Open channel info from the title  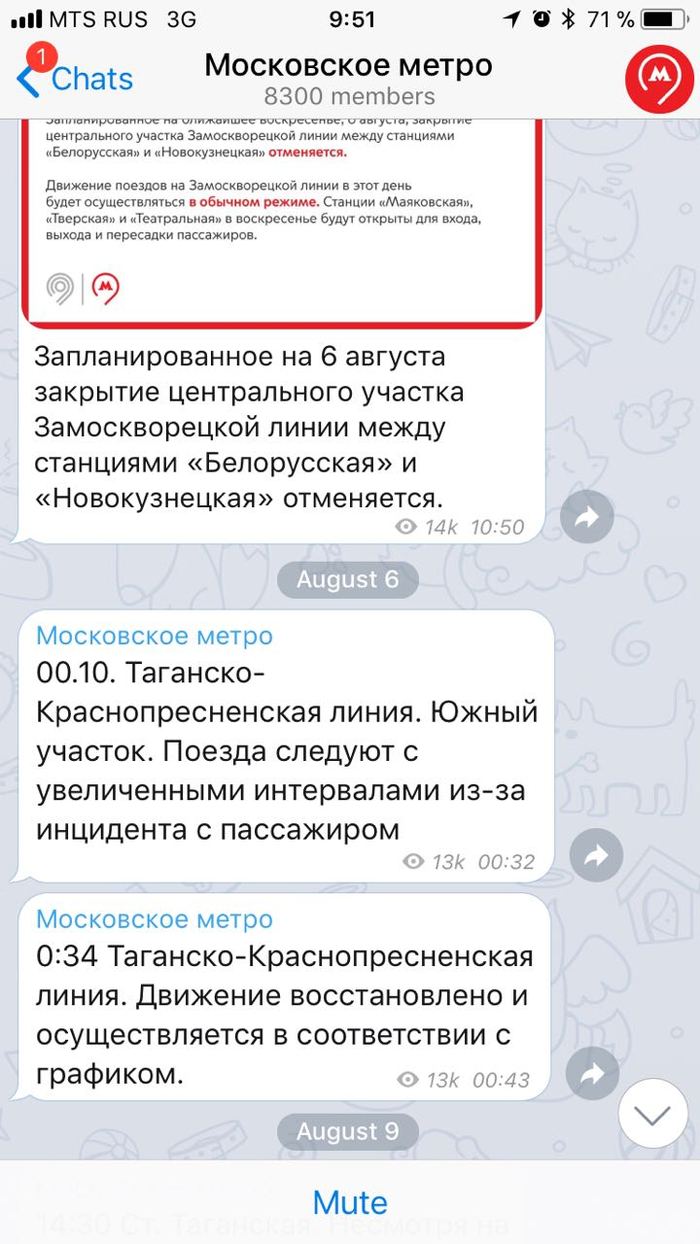pos(348,78)
